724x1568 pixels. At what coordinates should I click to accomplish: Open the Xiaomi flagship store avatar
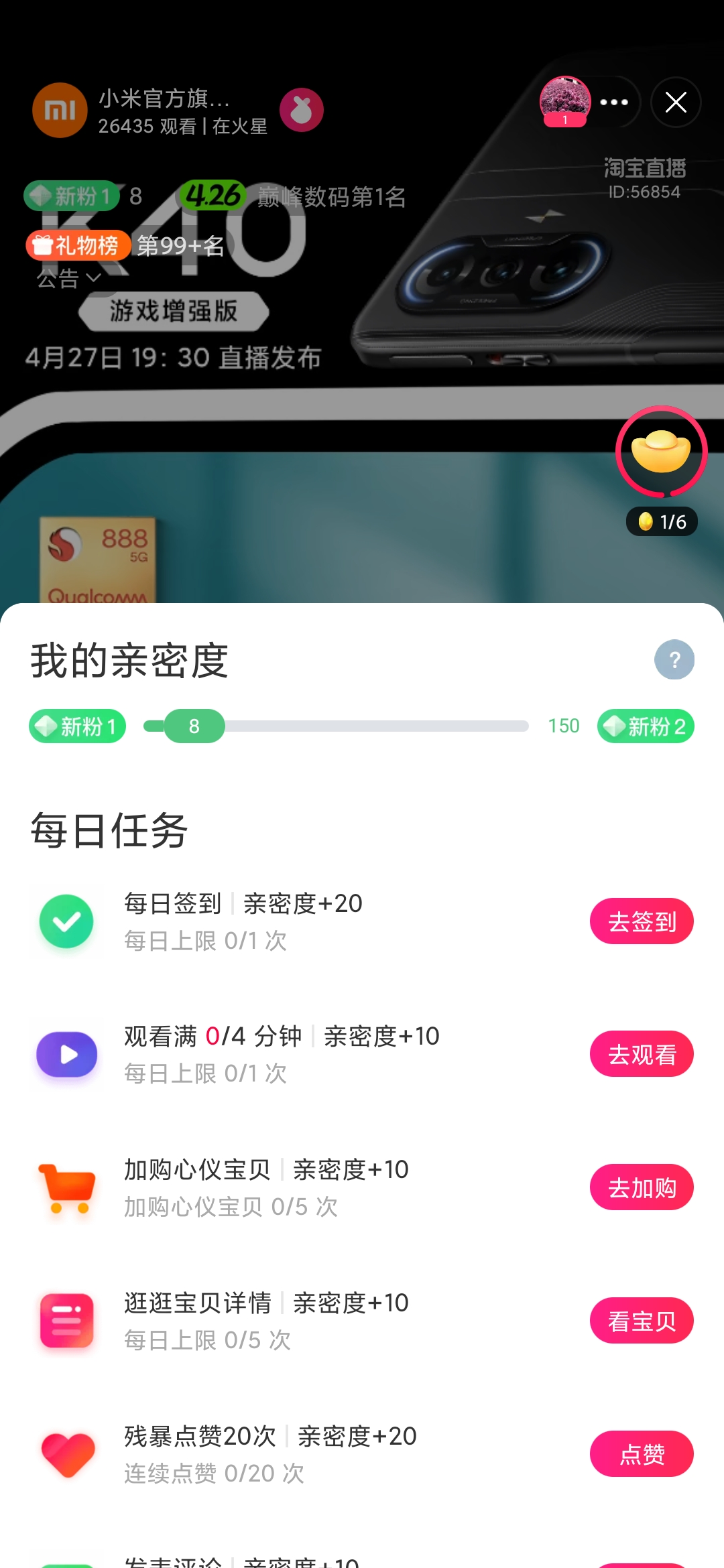click(60, 110)
